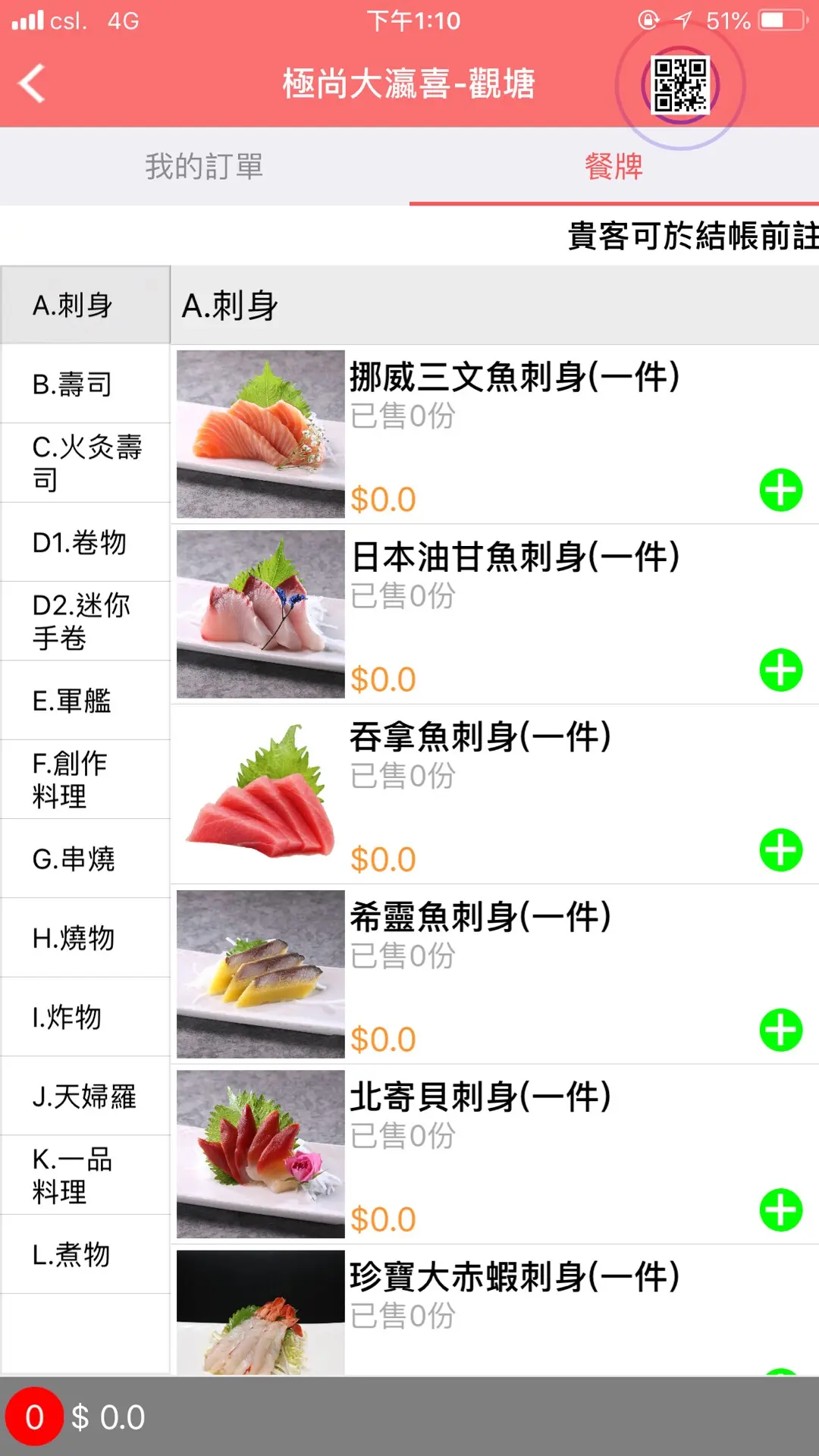Viewport: 819px width, 1456px height.
Task: Open the C.火炙壽司 category
Action: pos(85,463)
